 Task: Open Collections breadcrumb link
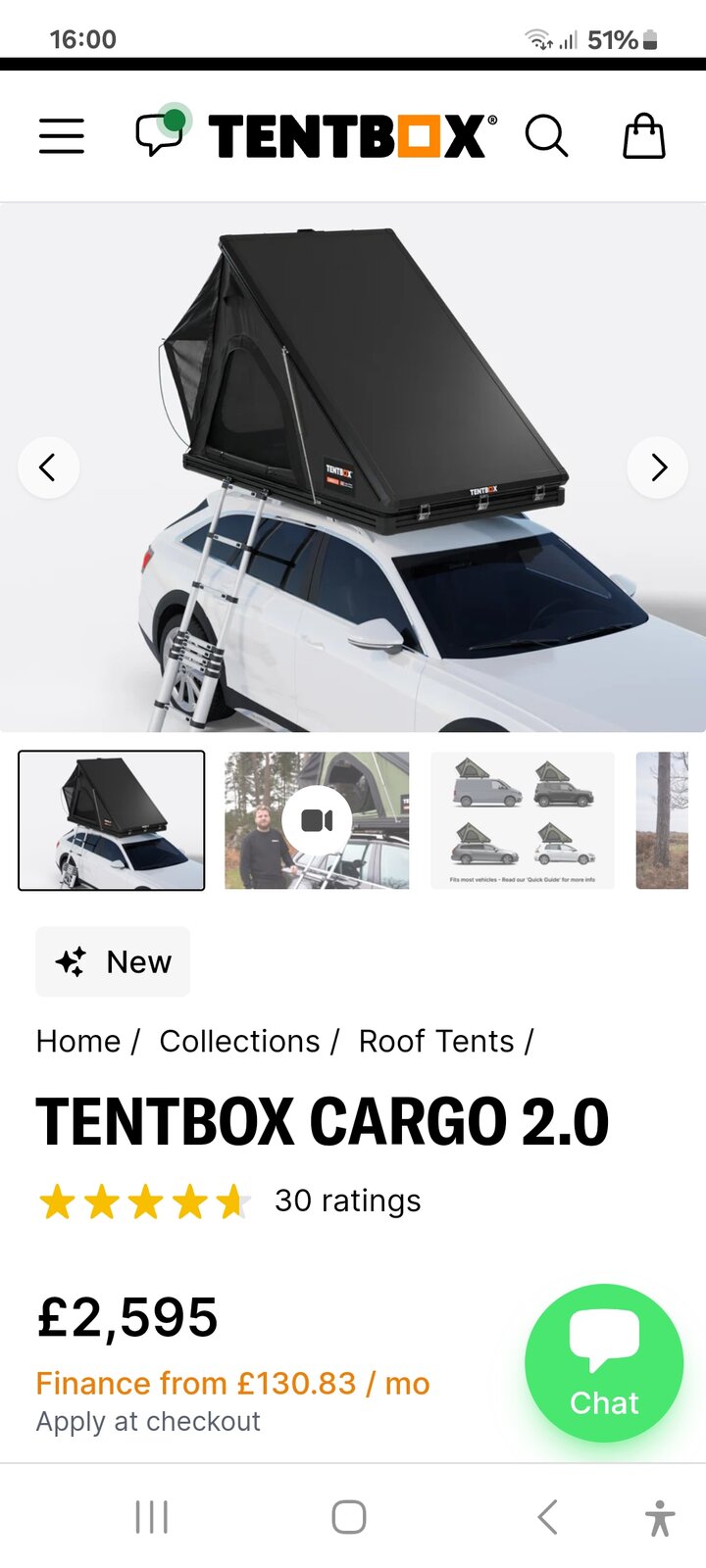coord(239,1041)
